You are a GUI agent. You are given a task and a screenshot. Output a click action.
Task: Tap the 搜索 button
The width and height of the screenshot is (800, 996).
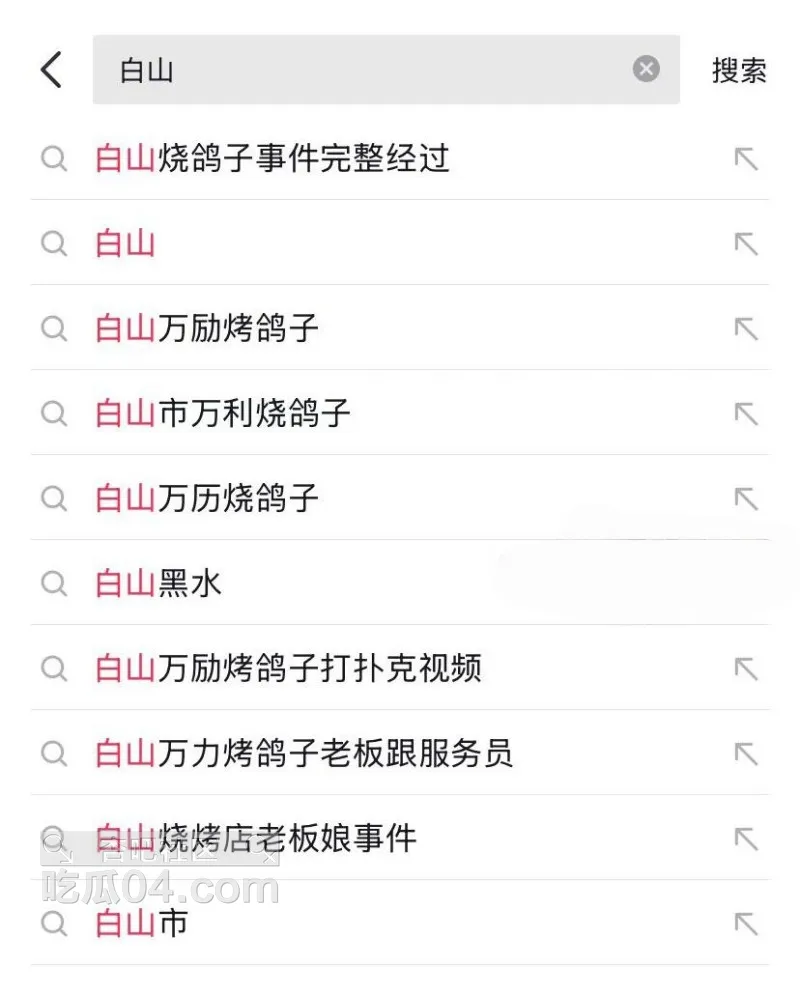coord(739,70)
